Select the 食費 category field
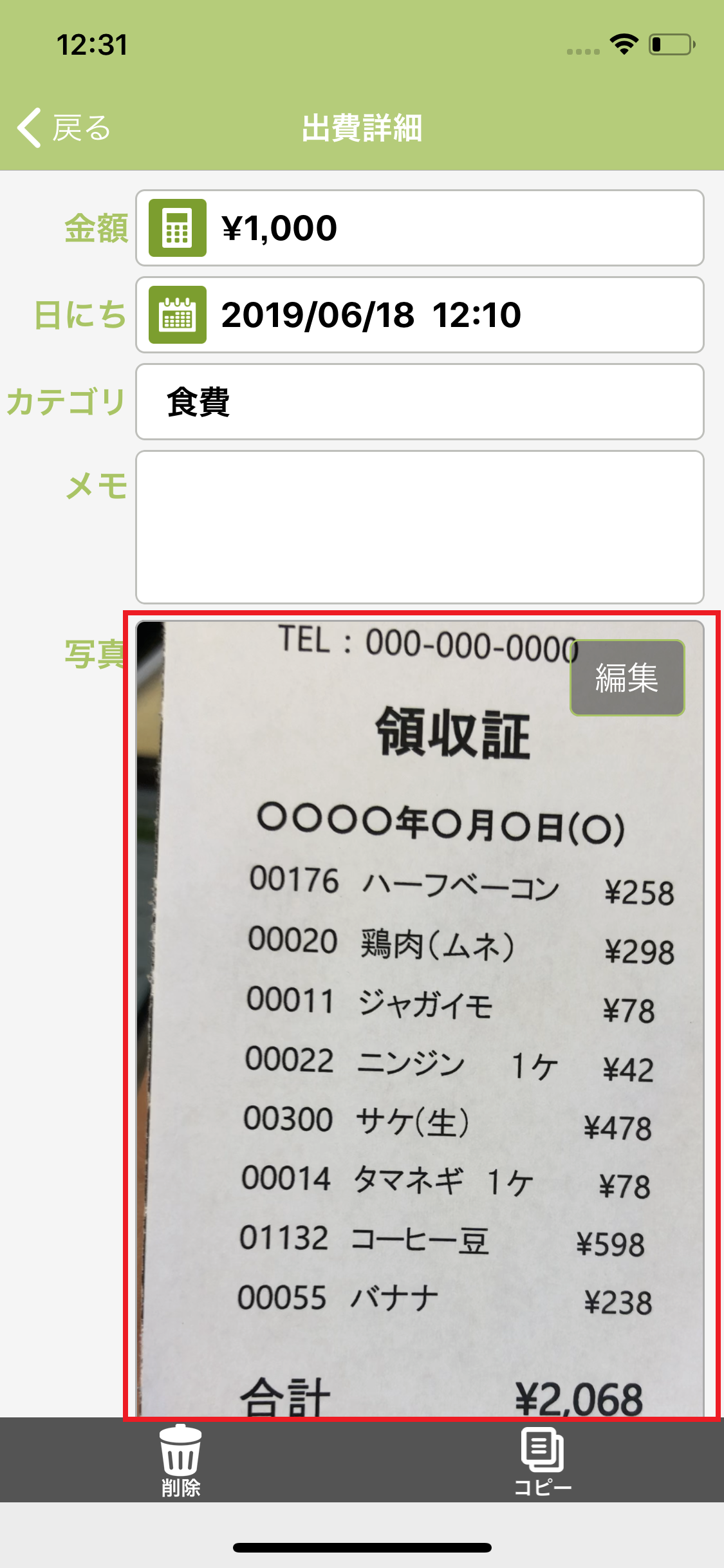The image size is (724, 1568). tap(420, 402)
